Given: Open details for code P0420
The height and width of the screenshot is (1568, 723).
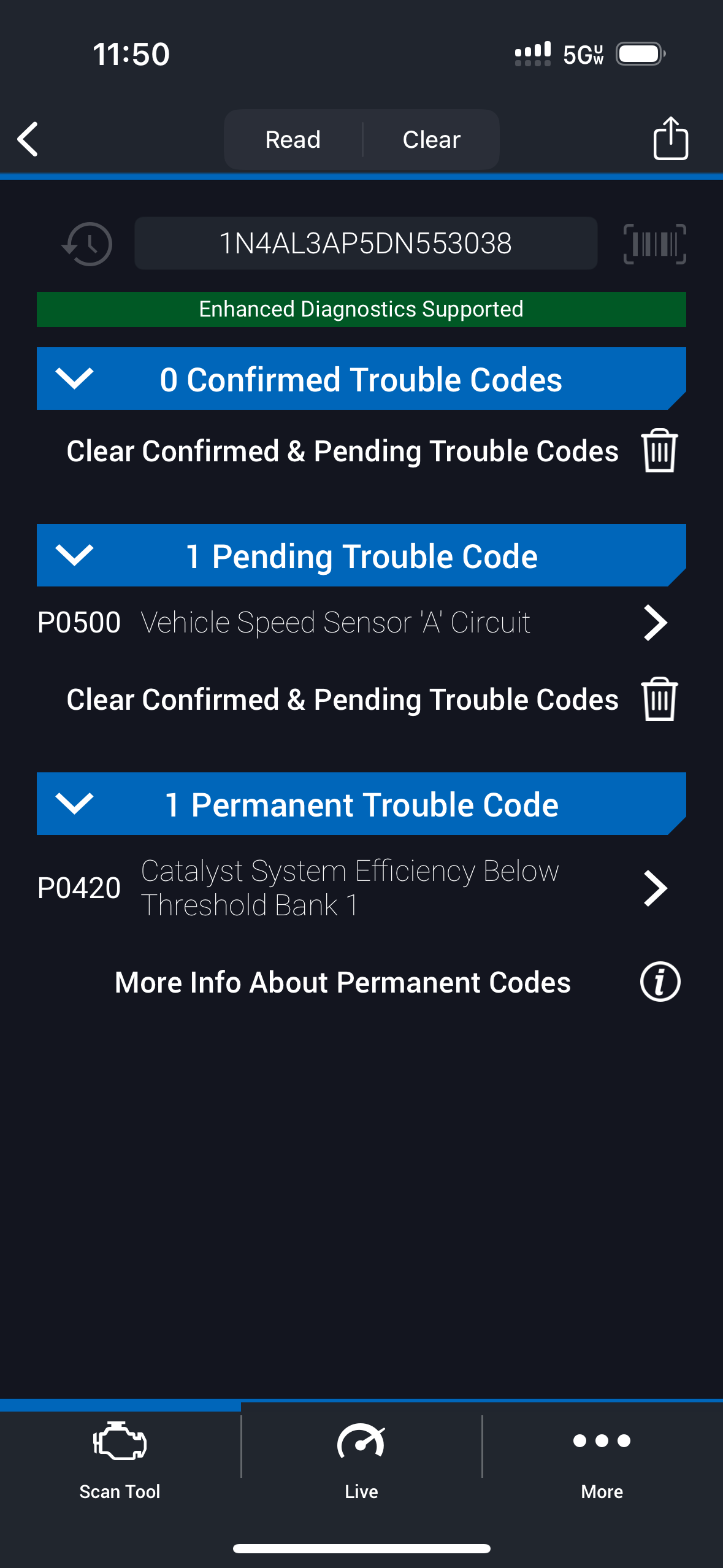Looking at the screenshot, I should pos(655,888).
